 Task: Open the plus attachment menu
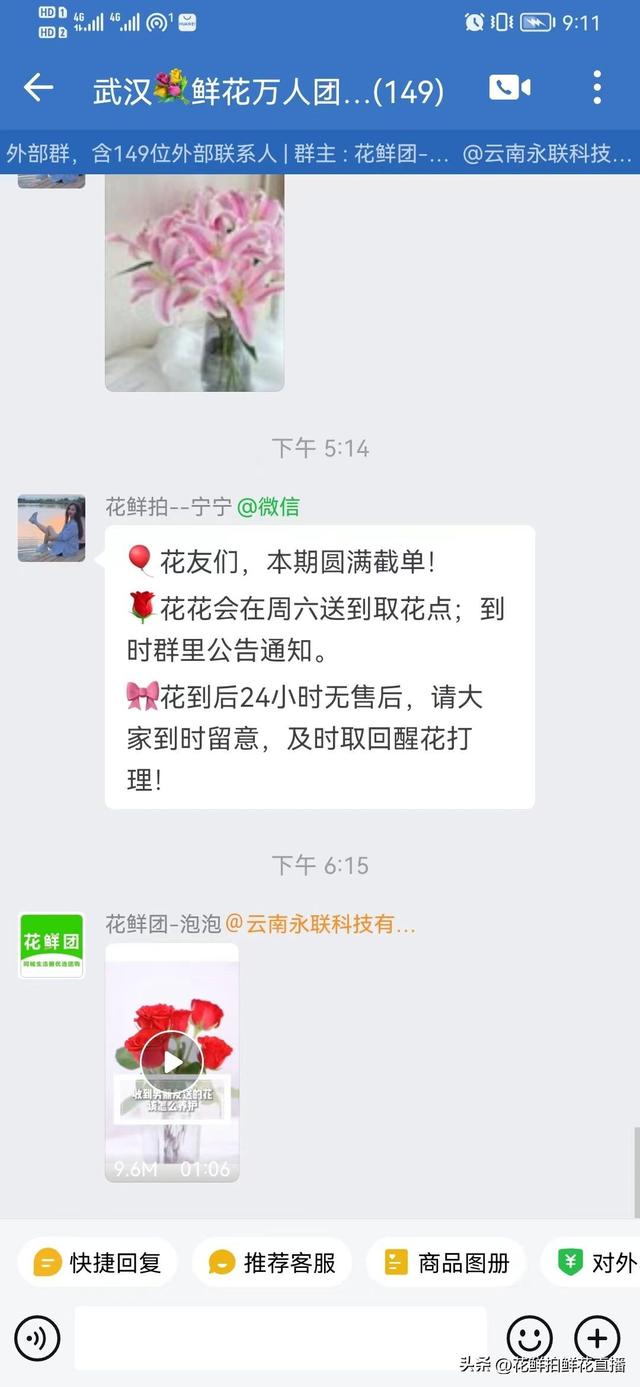(x=597, y=1338)
